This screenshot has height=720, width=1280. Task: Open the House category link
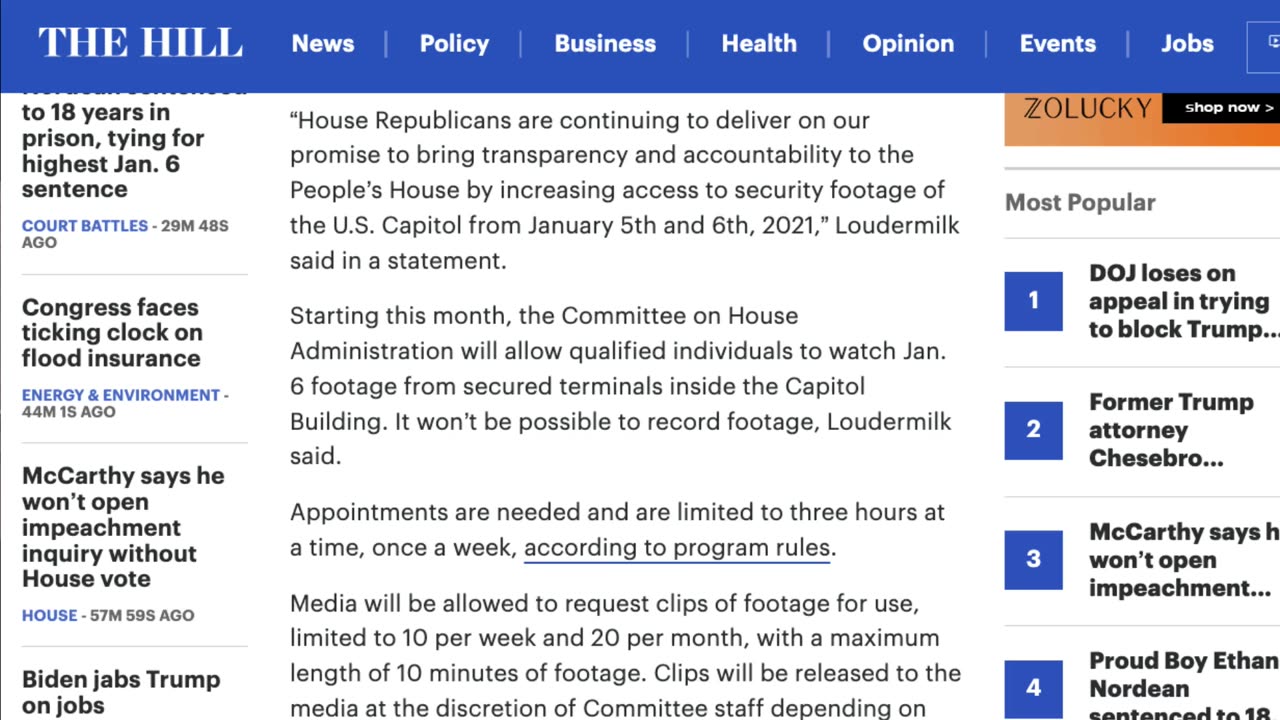click(49, 615)
